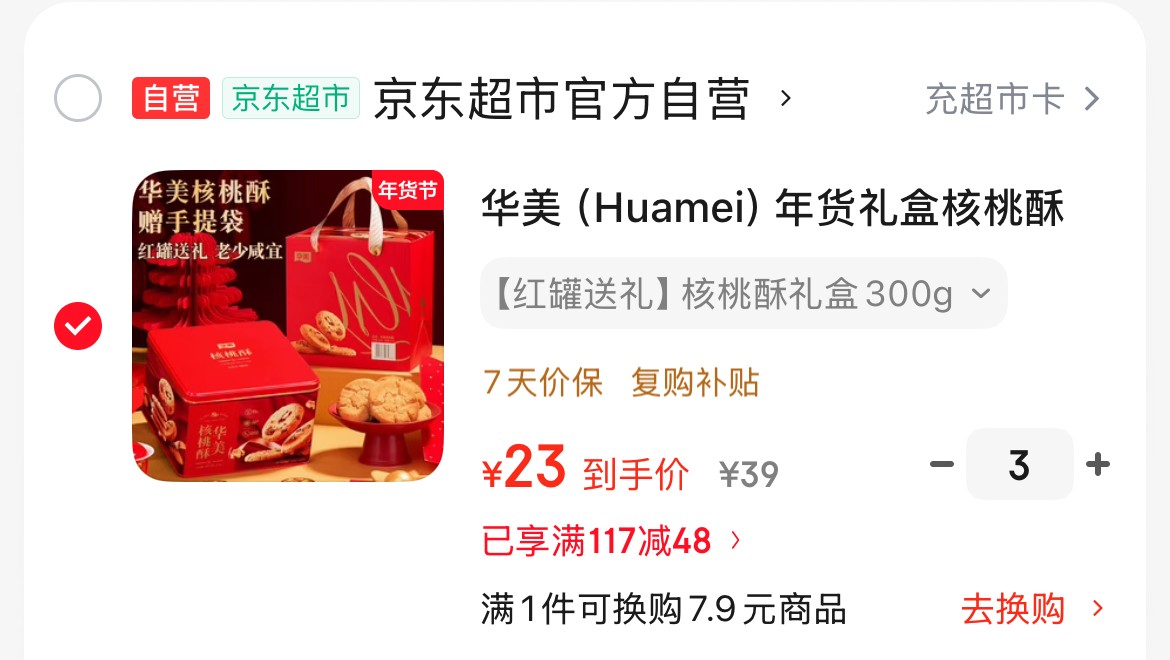The width and height of the screenshot is (1170, 660).
Task: Open 充超市卡 recharge link
Action: (x=1012, y=99)
